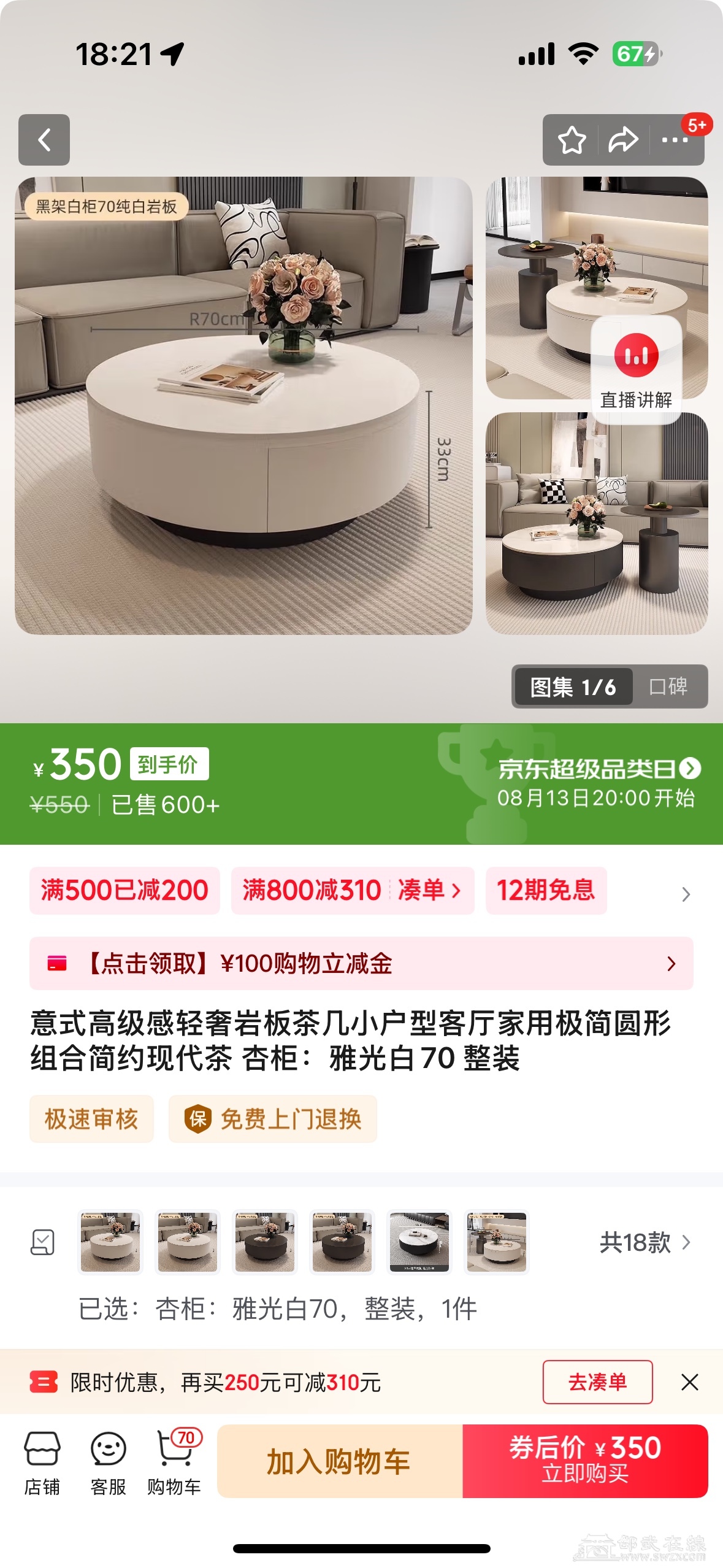This screenshot has height=1568, width=723.
Task: Dismiss the 限时优惠 banner
Action: click(690, 1382)
